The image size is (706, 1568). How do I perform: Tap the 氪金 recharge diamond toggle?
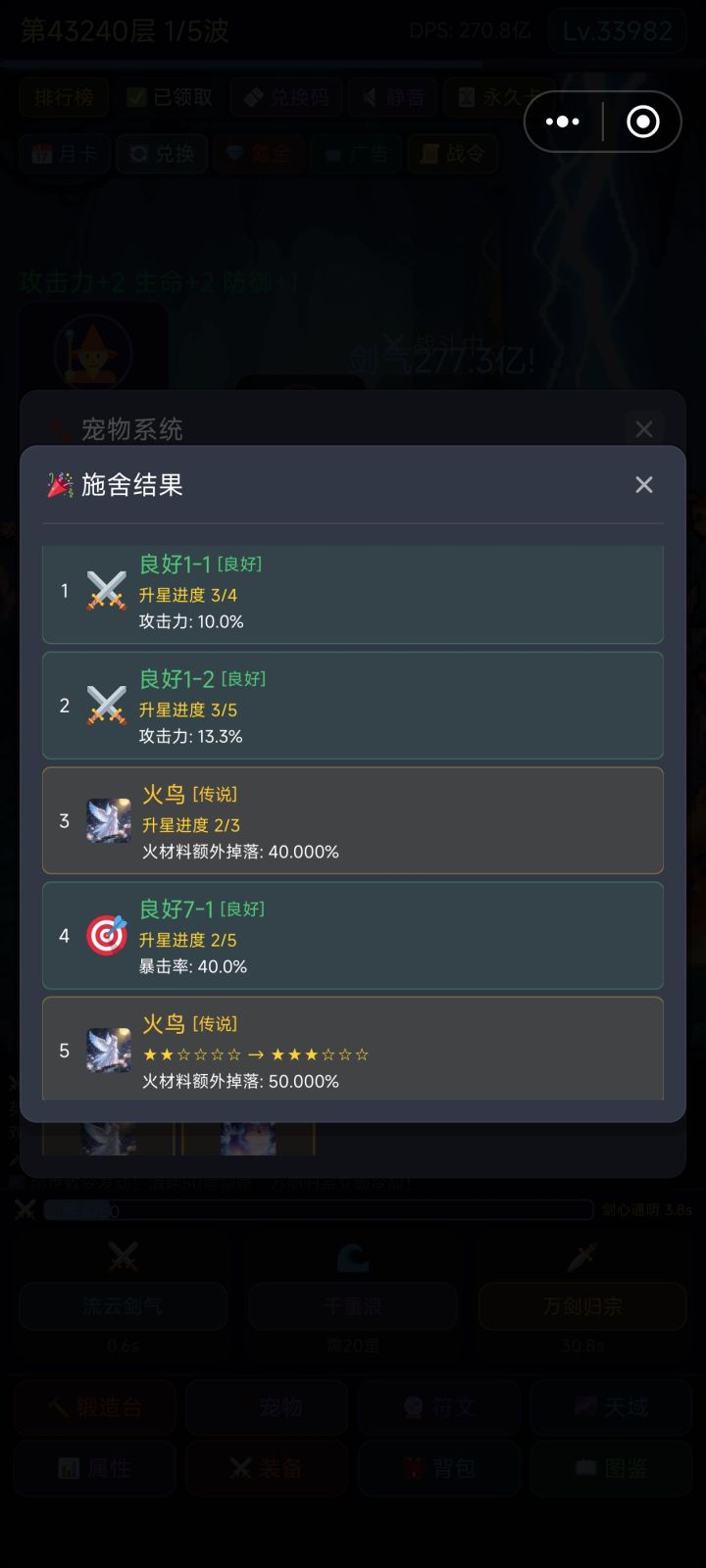pos(259,154)
